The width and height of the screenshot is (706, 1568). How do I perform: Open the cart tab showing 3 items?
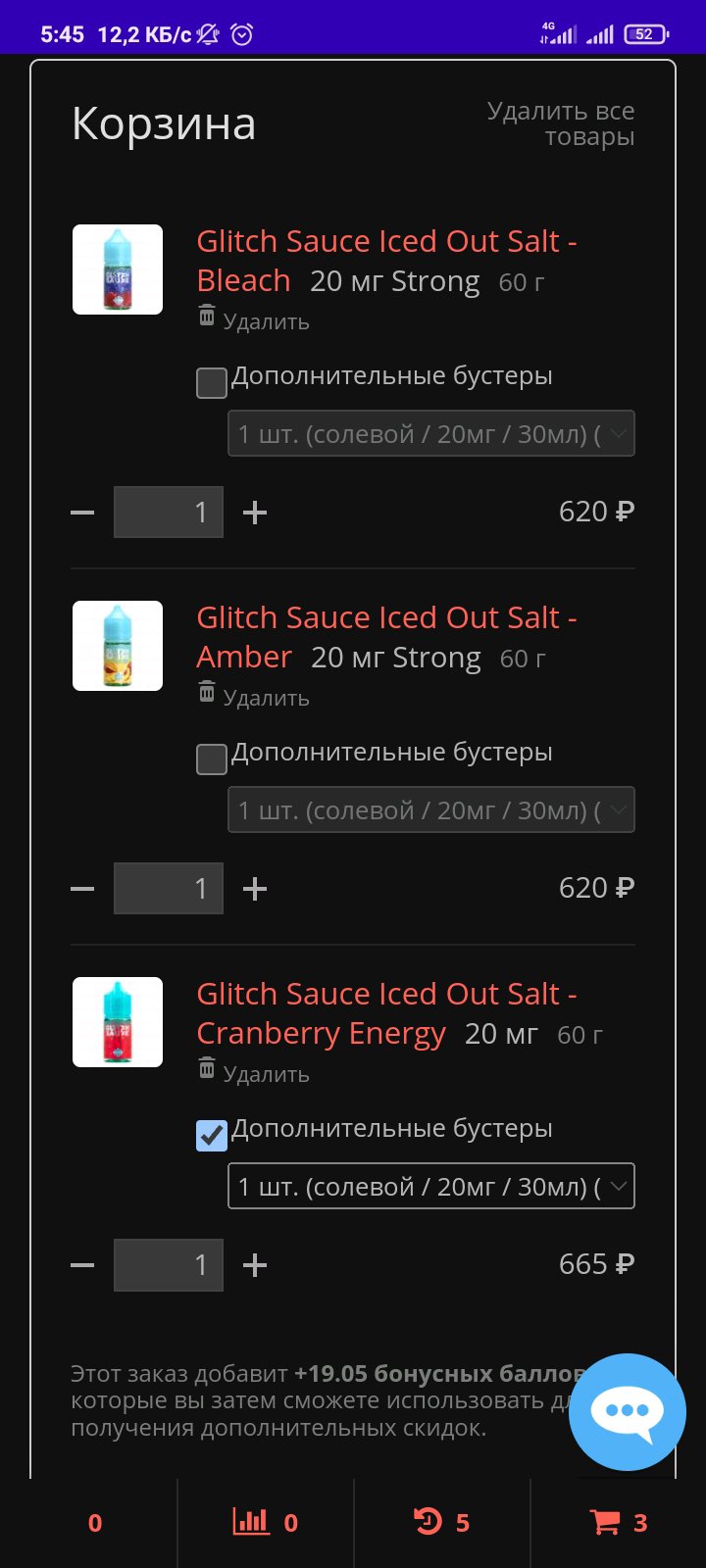click(618, 1522)
